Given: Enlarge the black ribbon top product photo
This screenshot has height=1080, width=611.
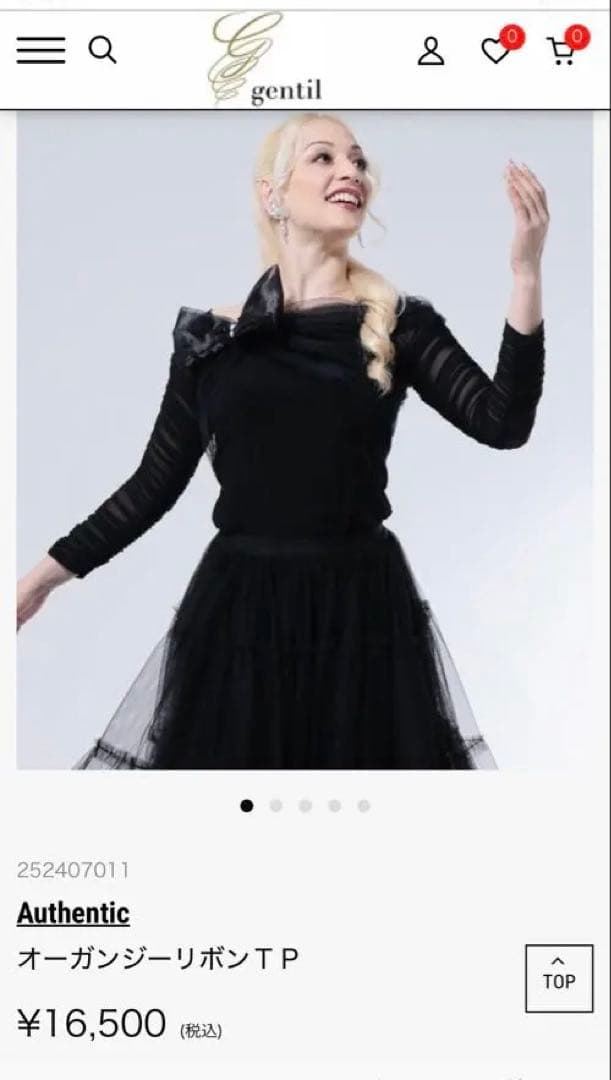Looking at the screenshot, I should [x=305, y=440].
